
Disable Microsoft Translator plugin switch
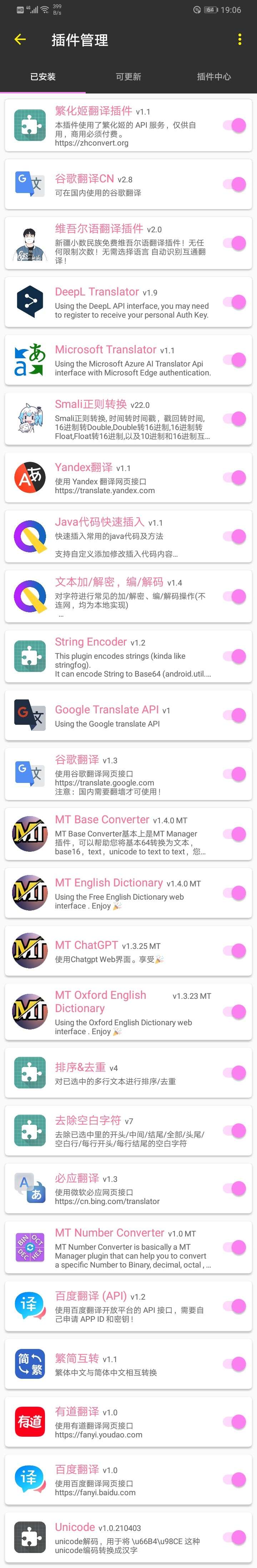pyautogui.click(x=235, y=360)
